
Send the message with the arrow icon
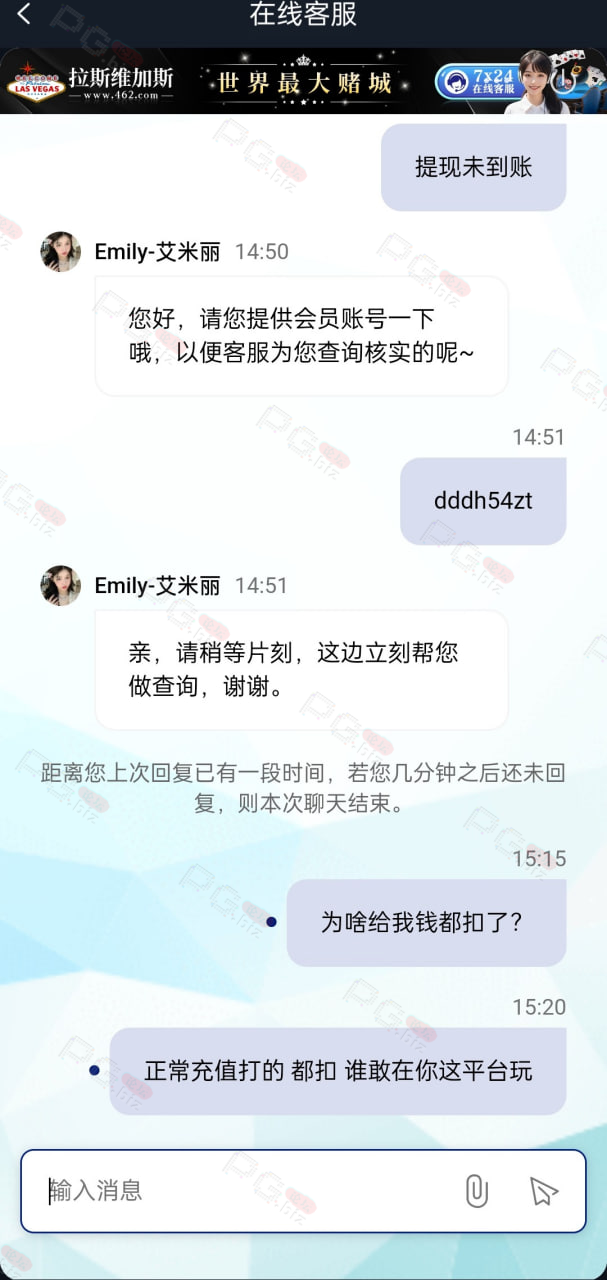(542, 1191)
